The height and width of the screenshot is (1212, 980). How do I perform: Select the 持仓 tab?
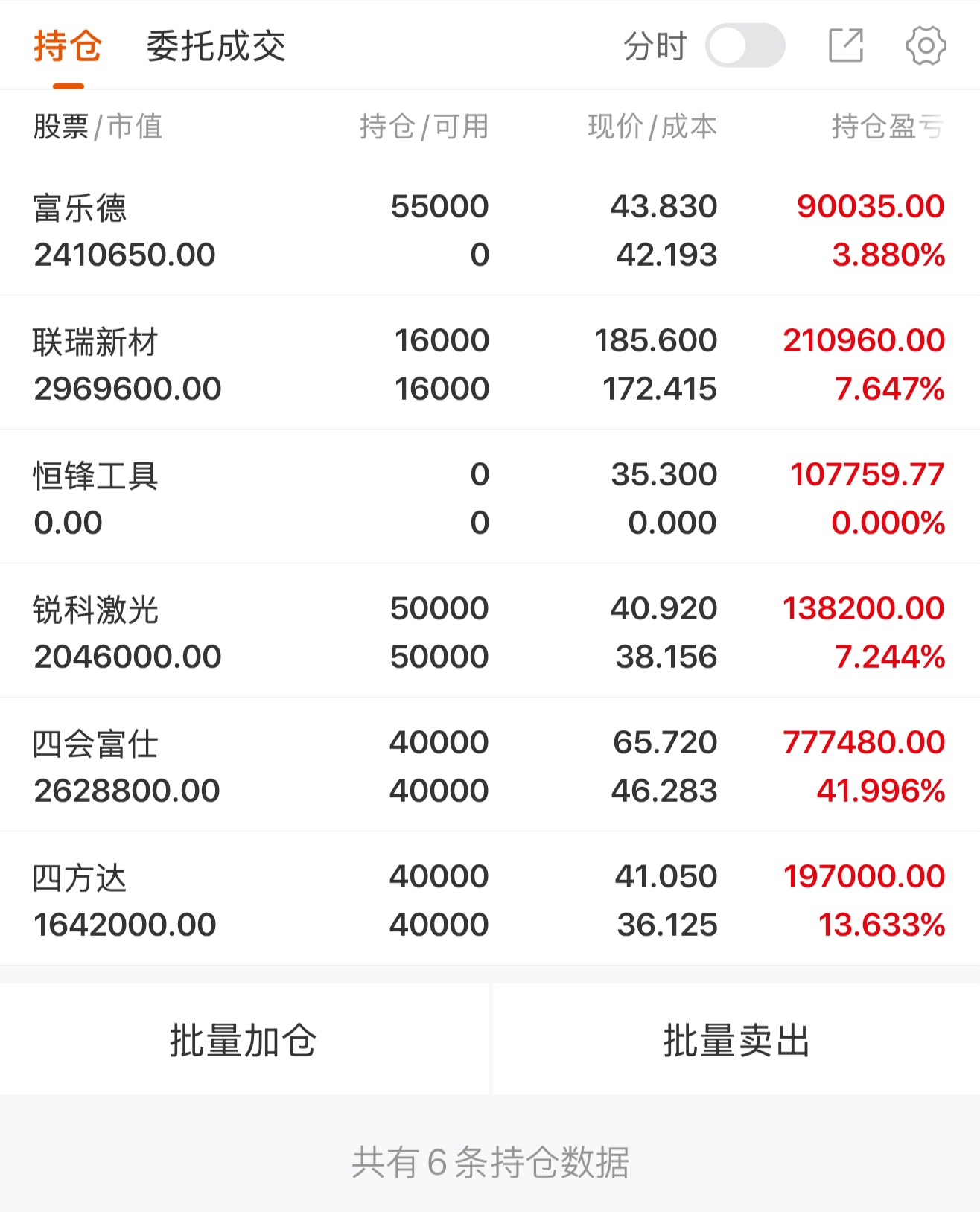pos(68,46)
